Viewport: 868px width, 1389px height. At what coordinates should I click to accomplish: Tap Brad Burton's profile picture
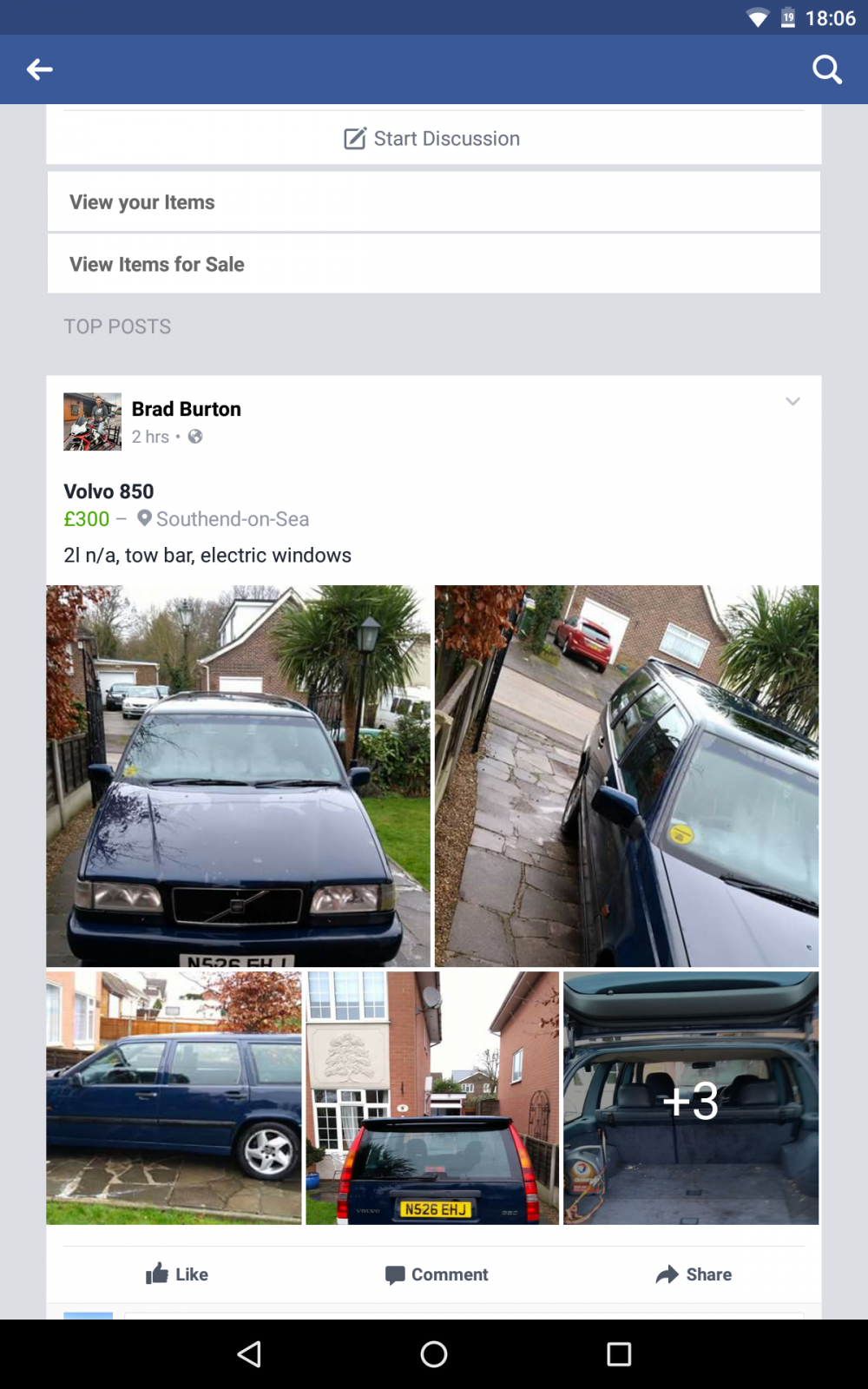click(93, 422)
